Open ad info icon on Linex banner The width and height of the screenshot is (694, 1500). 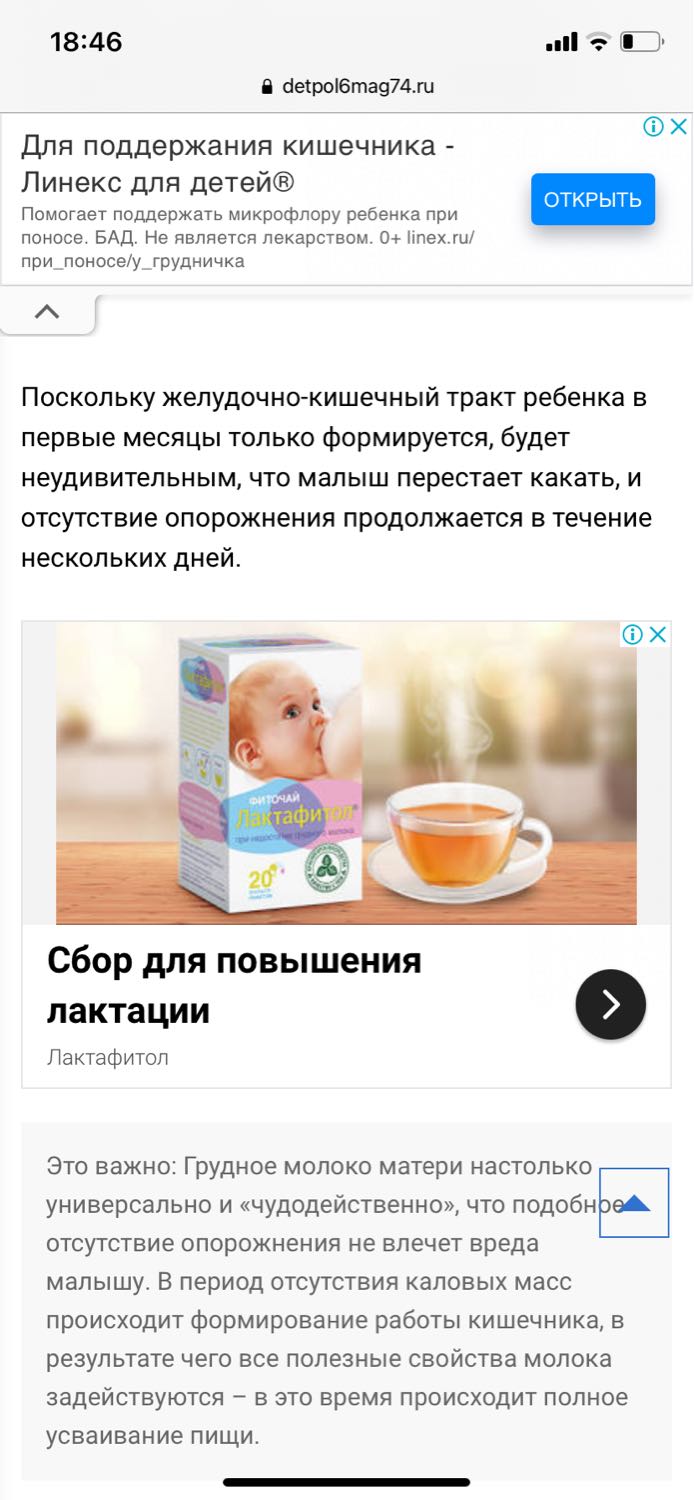654,127
